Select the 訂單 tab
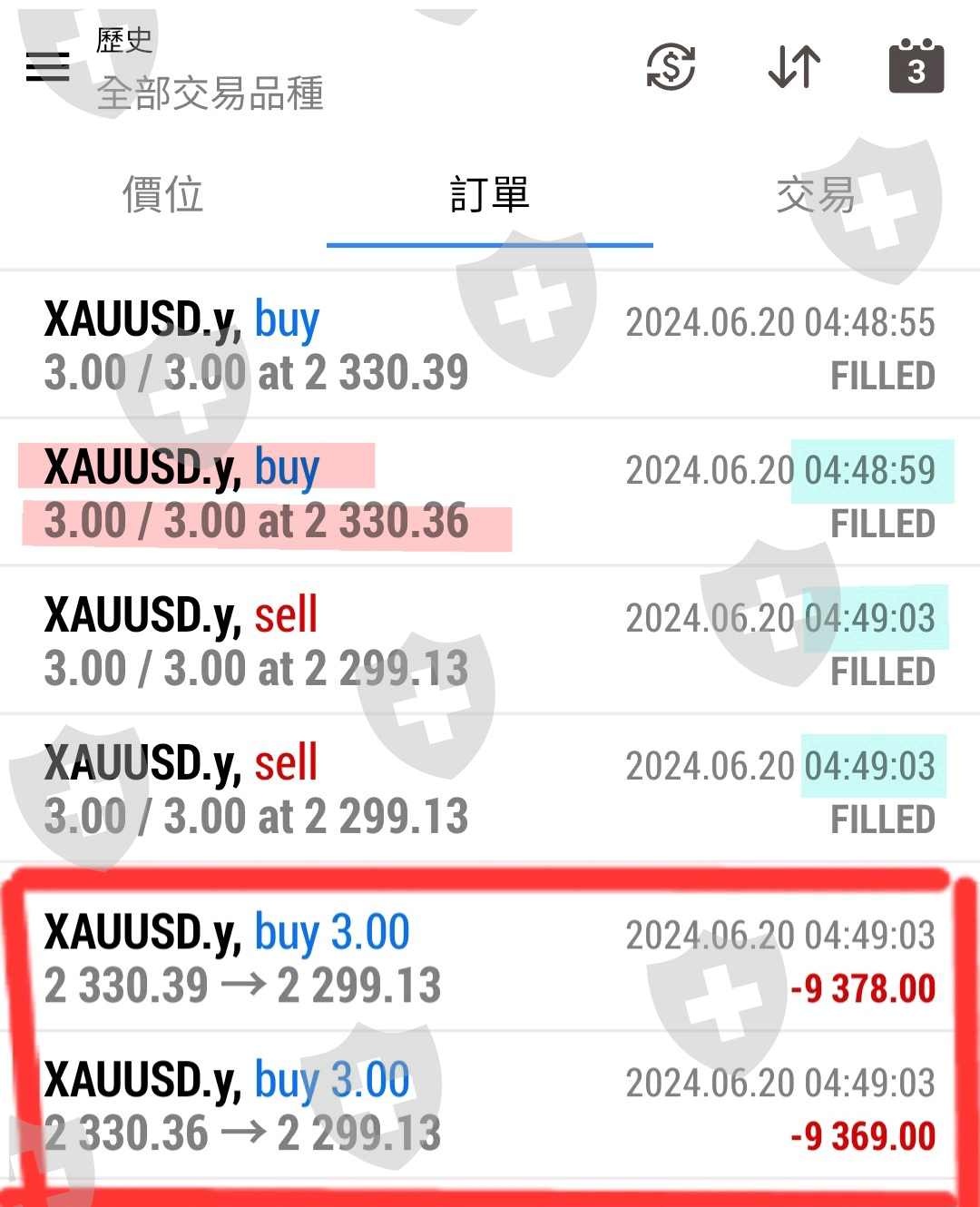The height and width of the screenshot is (1207, 980). (x=490, y=195)
